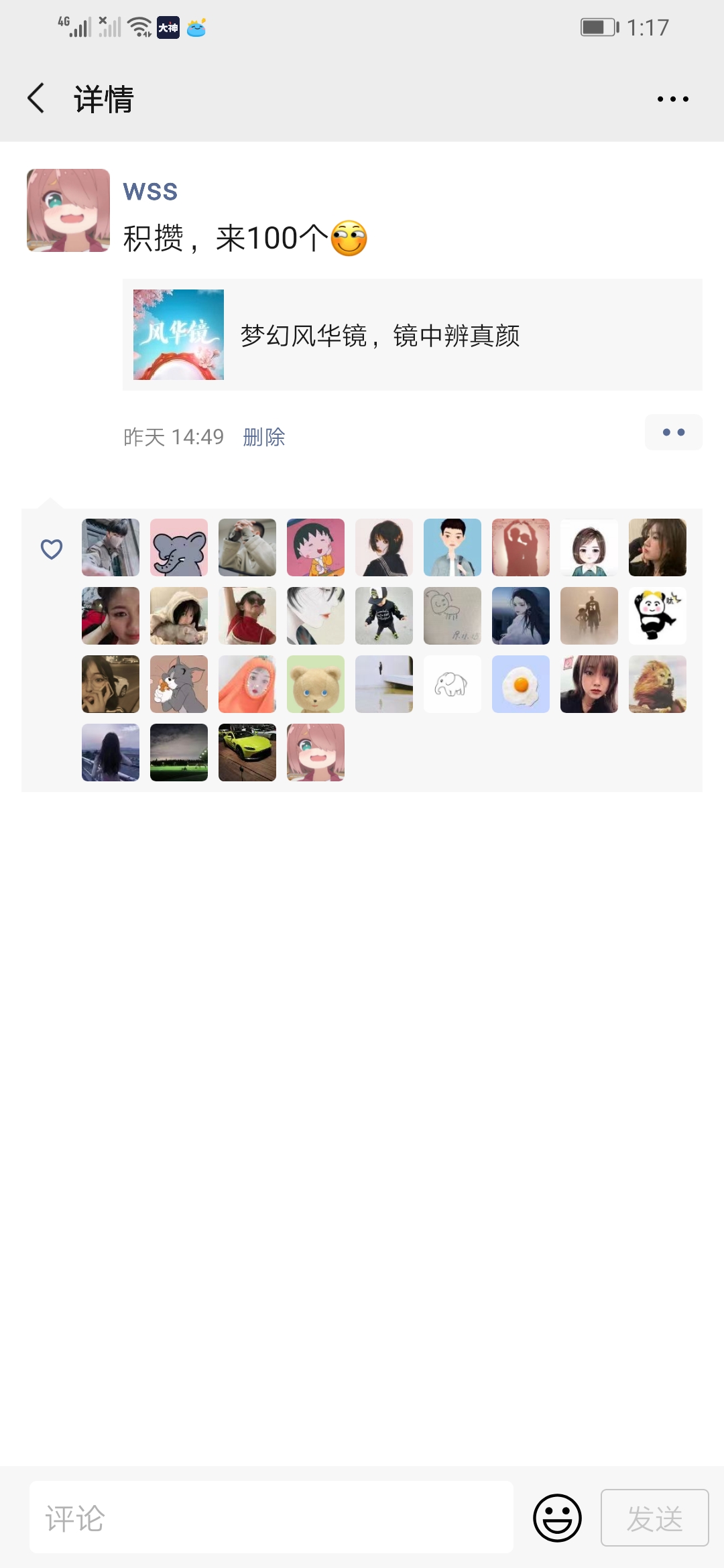Open the teddy bear liker avatar
The height and width of the screenshot is (1568, 724).
pos(316,684)
